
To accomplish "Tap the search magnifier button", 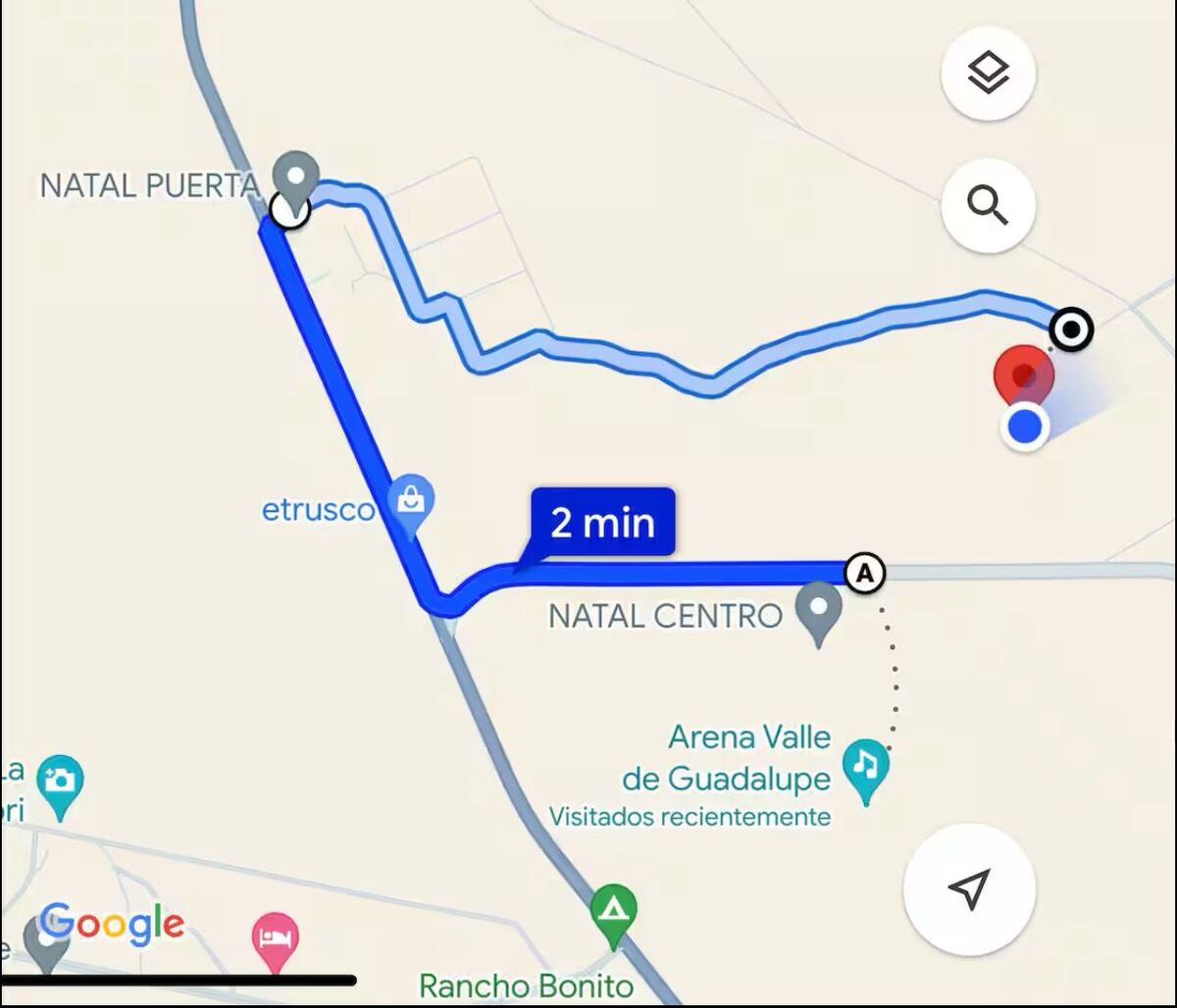I will [988, 205].
